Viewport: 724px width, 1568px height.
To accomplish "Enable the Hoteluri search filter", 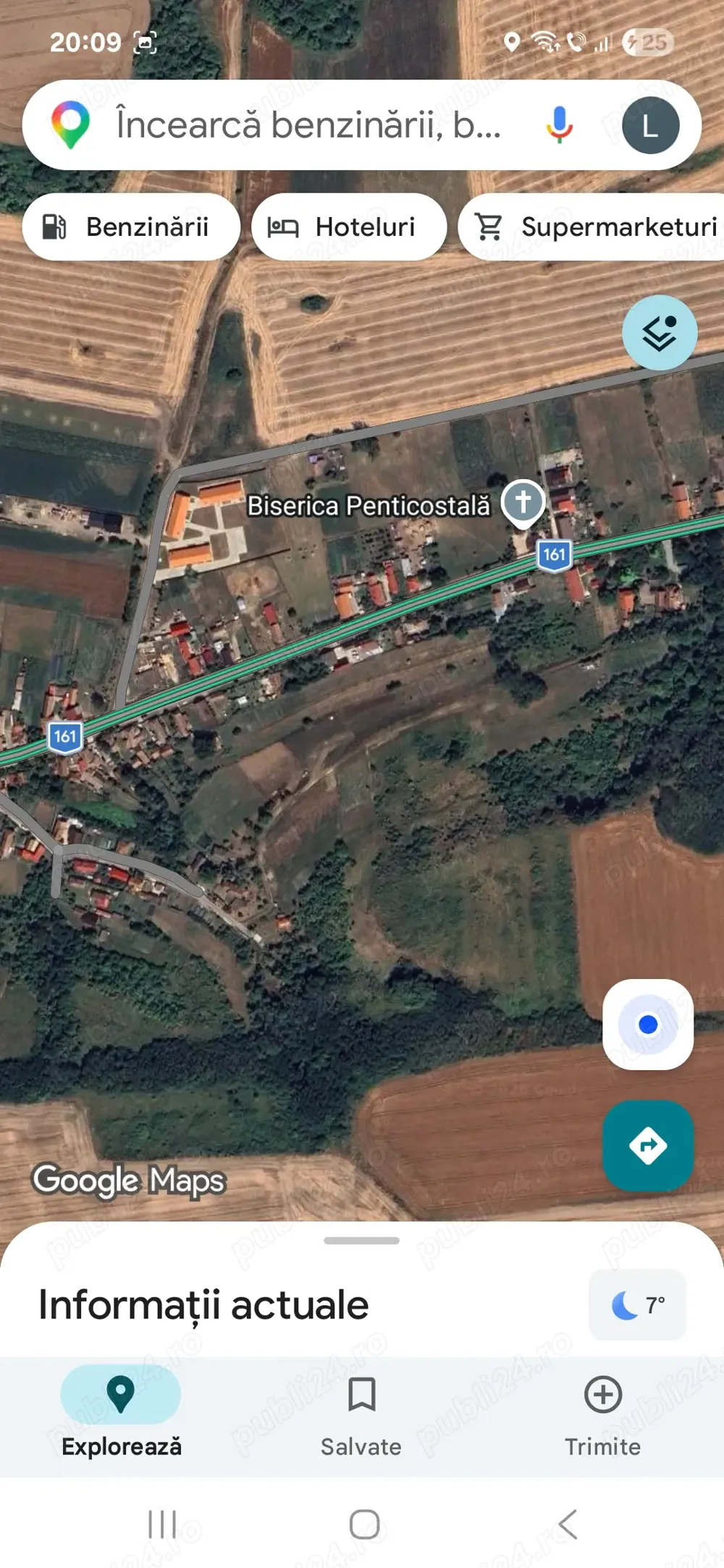I will click(x=350, y=226).
